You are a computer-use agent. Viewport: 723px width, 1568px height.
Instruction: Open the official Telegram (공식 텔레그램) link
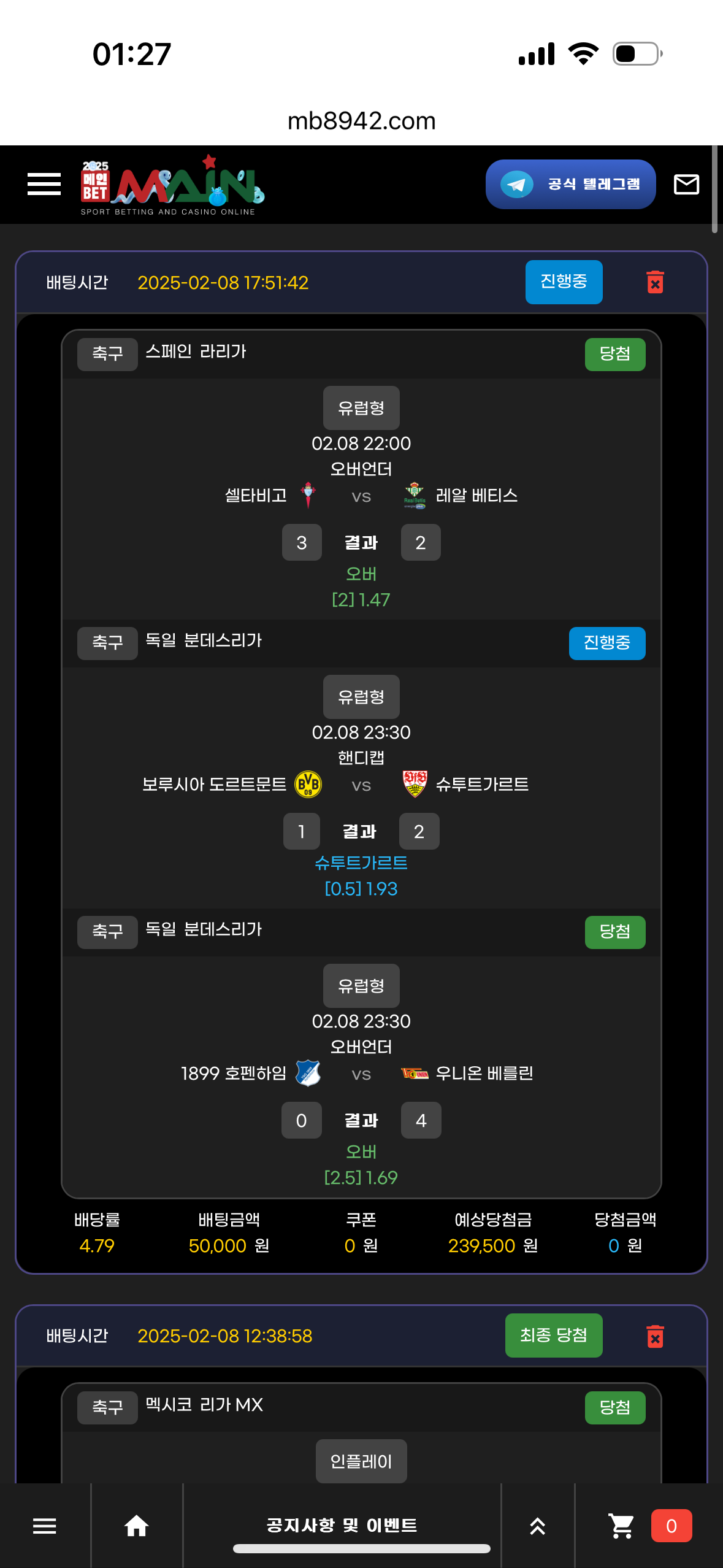(x=570, y=184)
